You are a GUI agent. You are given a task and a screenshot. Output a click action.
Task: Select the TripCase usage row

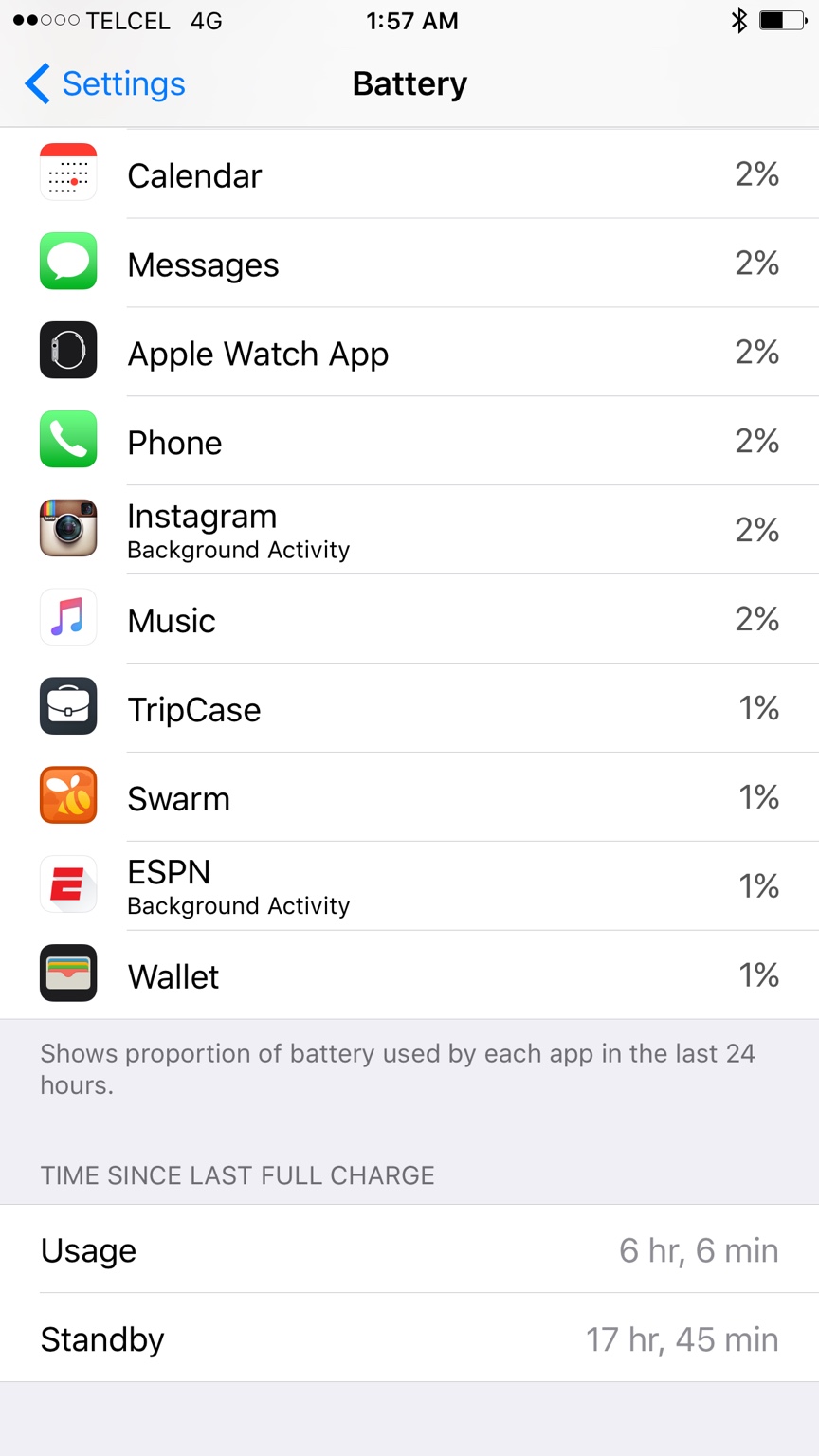click(x=409, y=709)
